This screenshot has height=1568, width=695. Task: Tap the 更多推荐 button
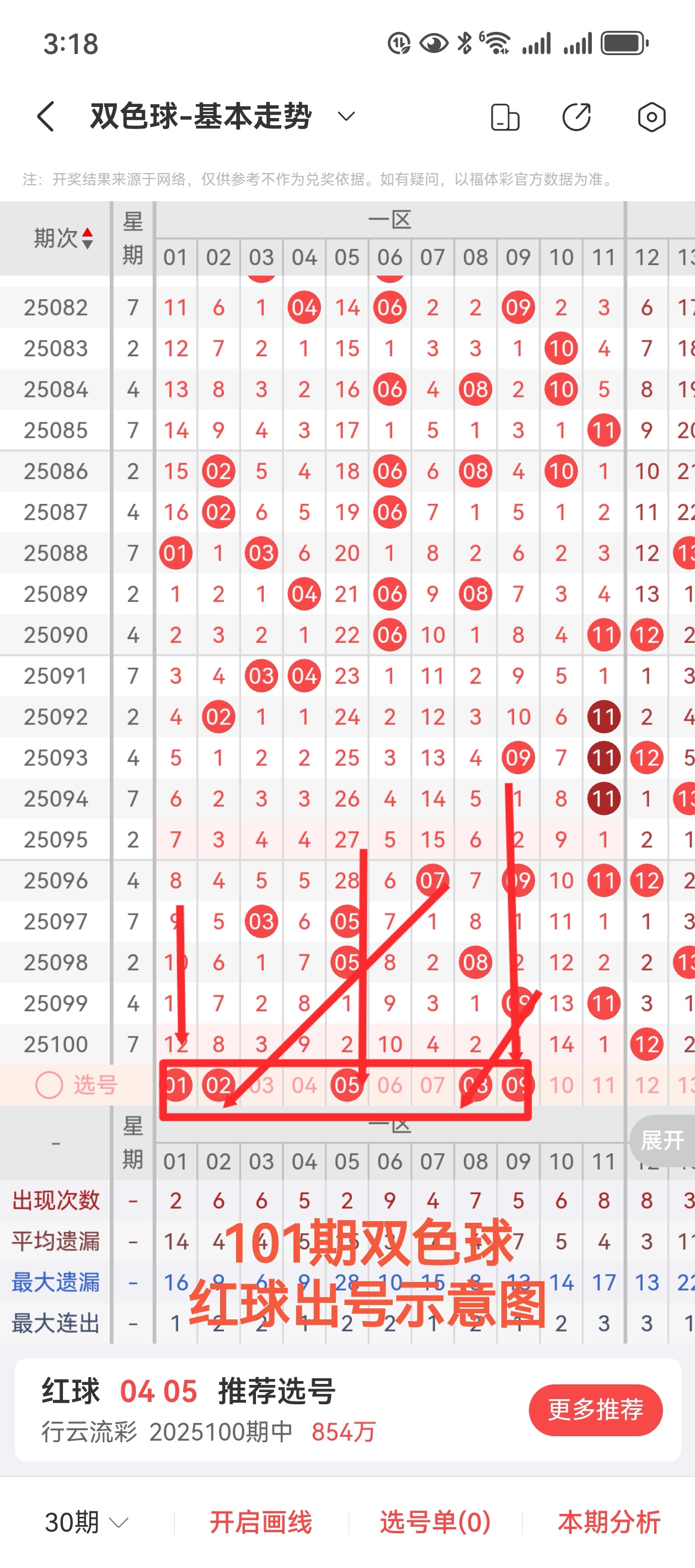(595, 1409)
